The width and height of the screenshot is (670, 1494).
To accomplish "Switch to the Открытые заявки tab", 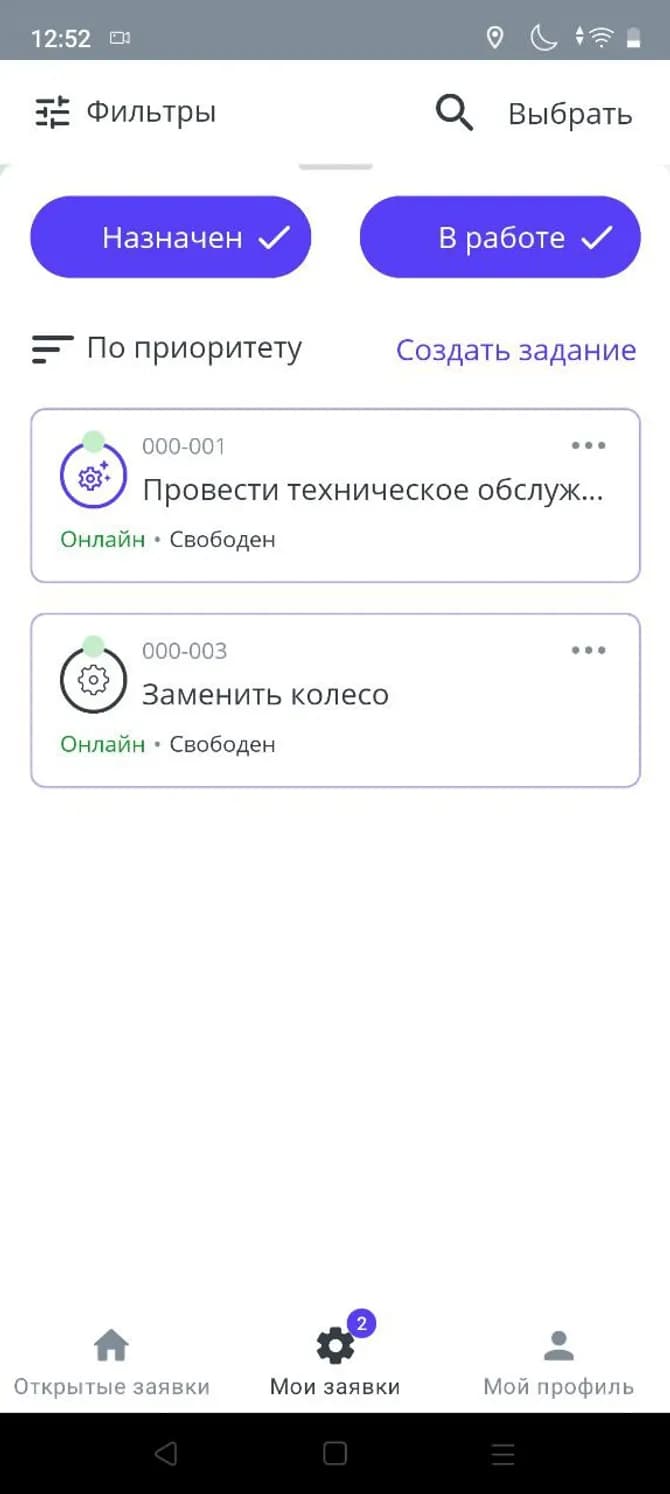I will pyautogui.click(x=111, y=1362).
